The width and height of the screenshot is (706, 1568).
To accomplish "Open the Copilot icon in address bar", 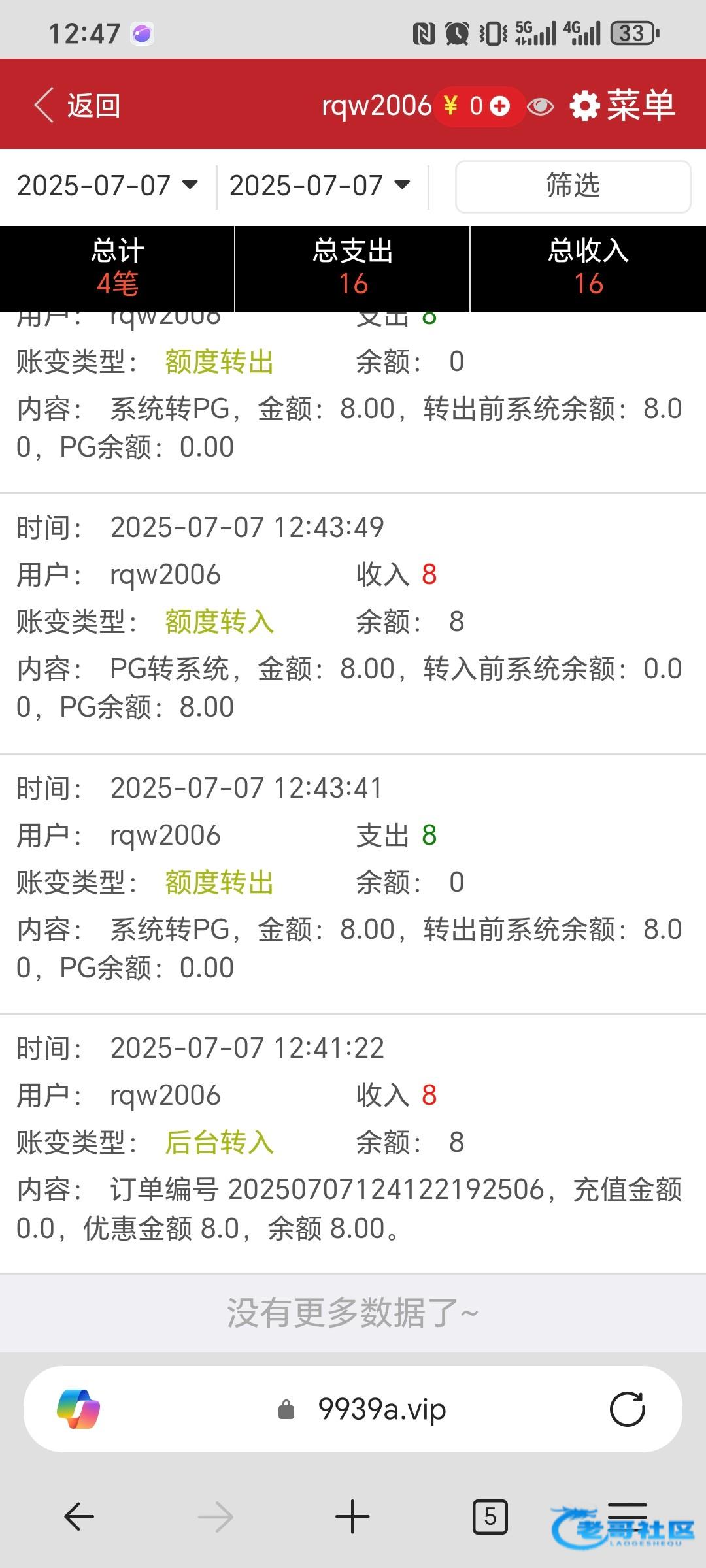I will point(78,1409).
